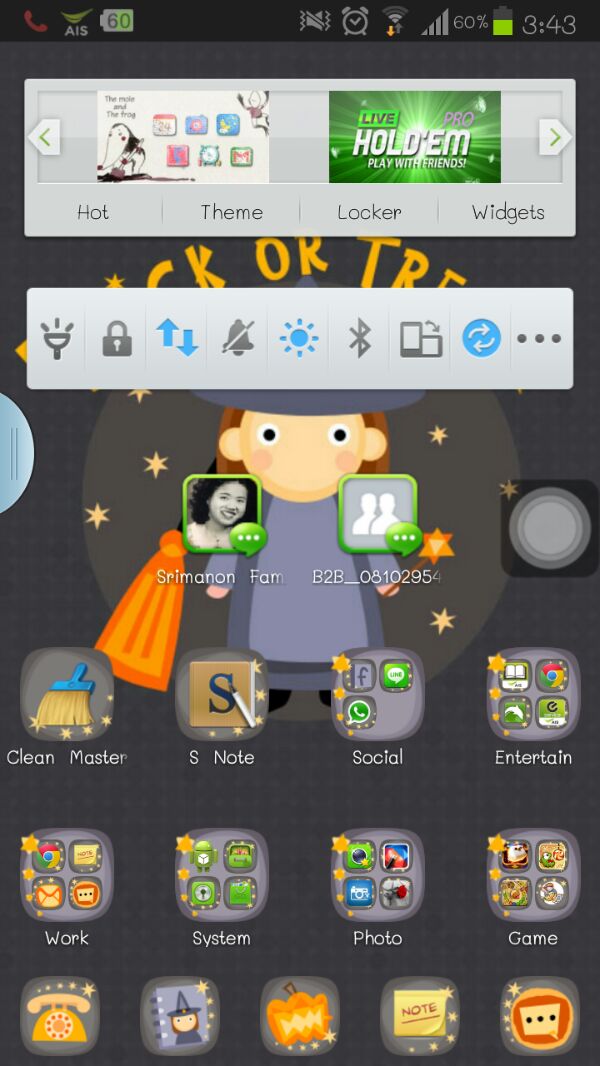Open S Note app
This screenshot has width=600, height=1066.
[222, 696]
